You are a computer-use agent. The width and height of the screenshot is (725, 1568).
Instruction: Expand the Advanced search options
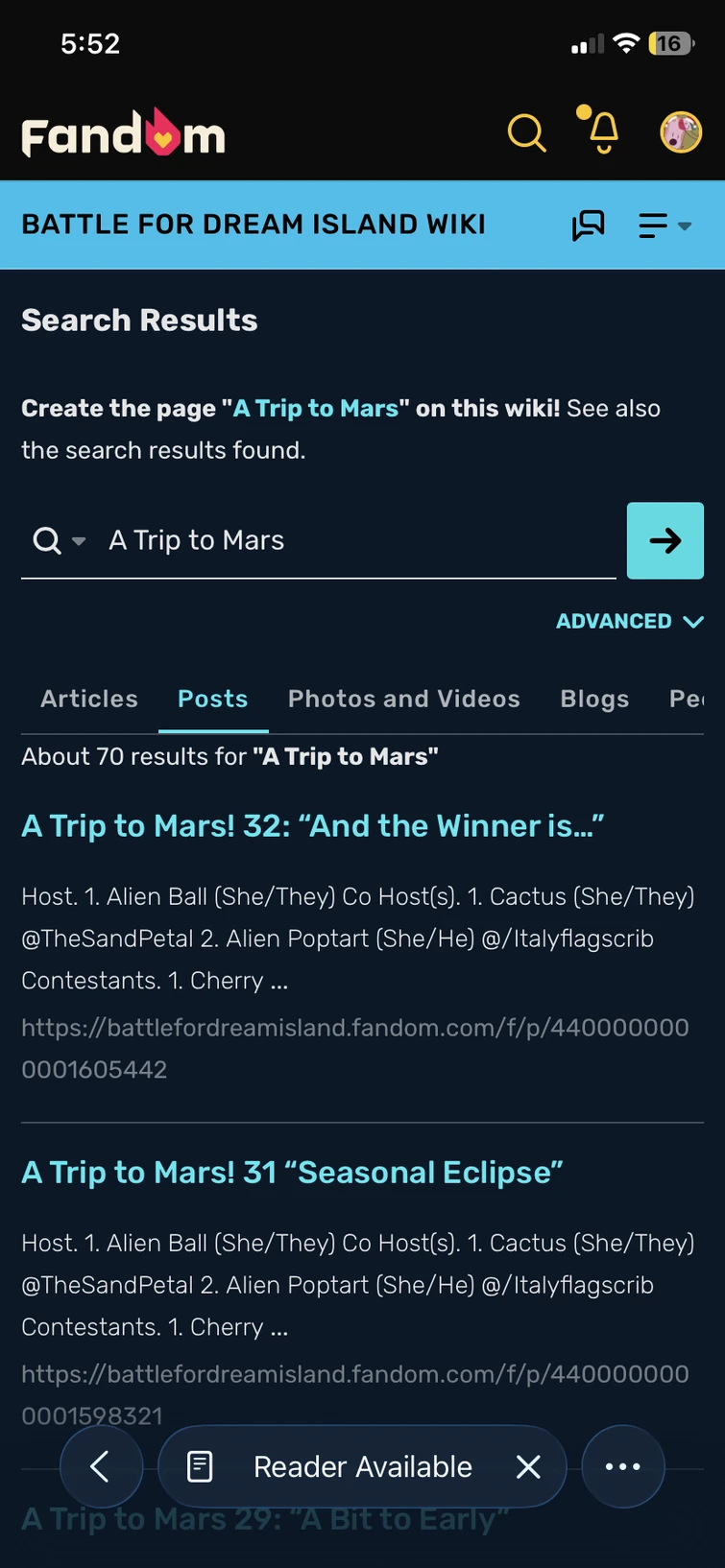[630, 621]
